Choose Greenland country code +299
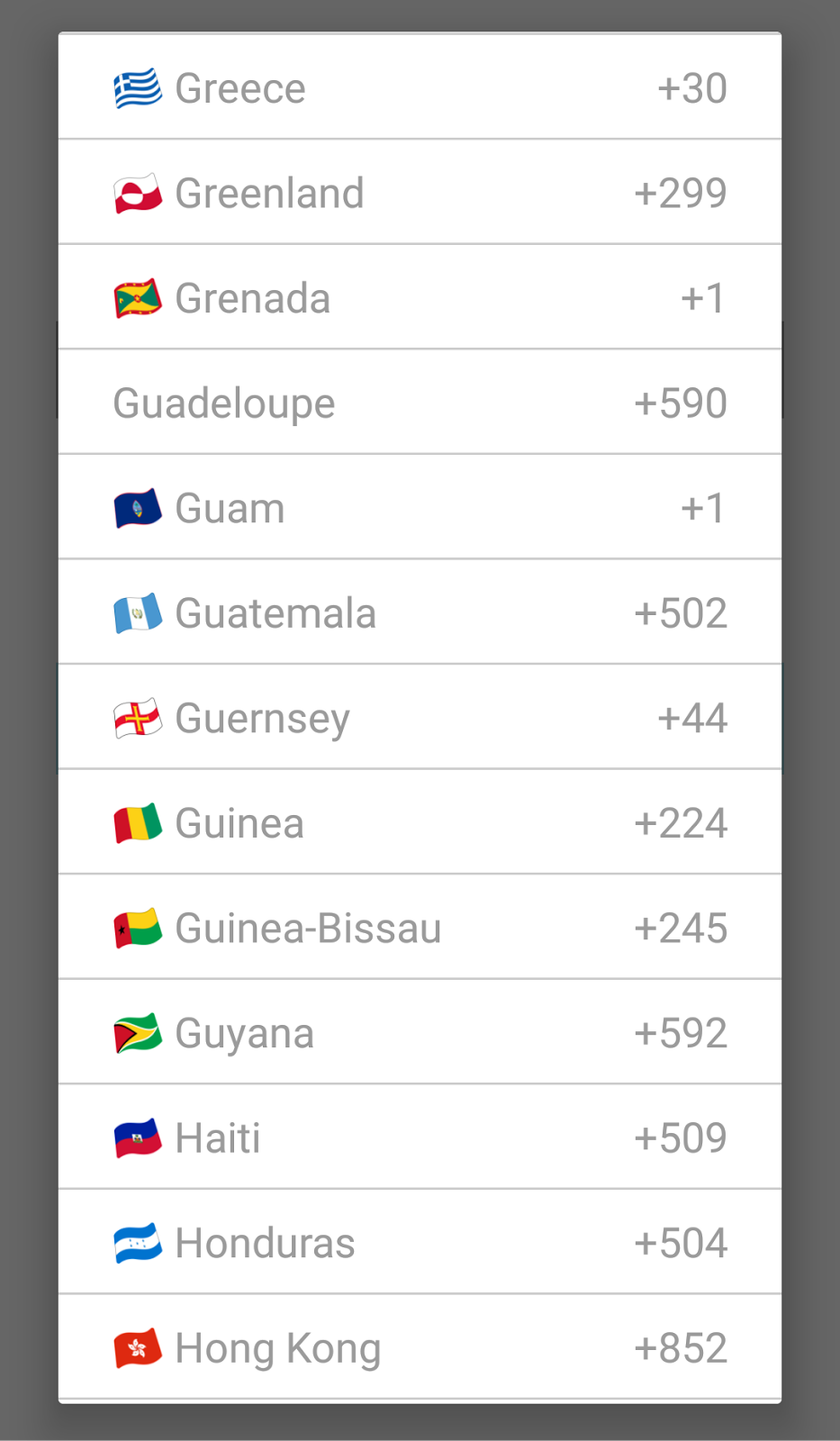840x1441 pixels. (x=420, y=193)
